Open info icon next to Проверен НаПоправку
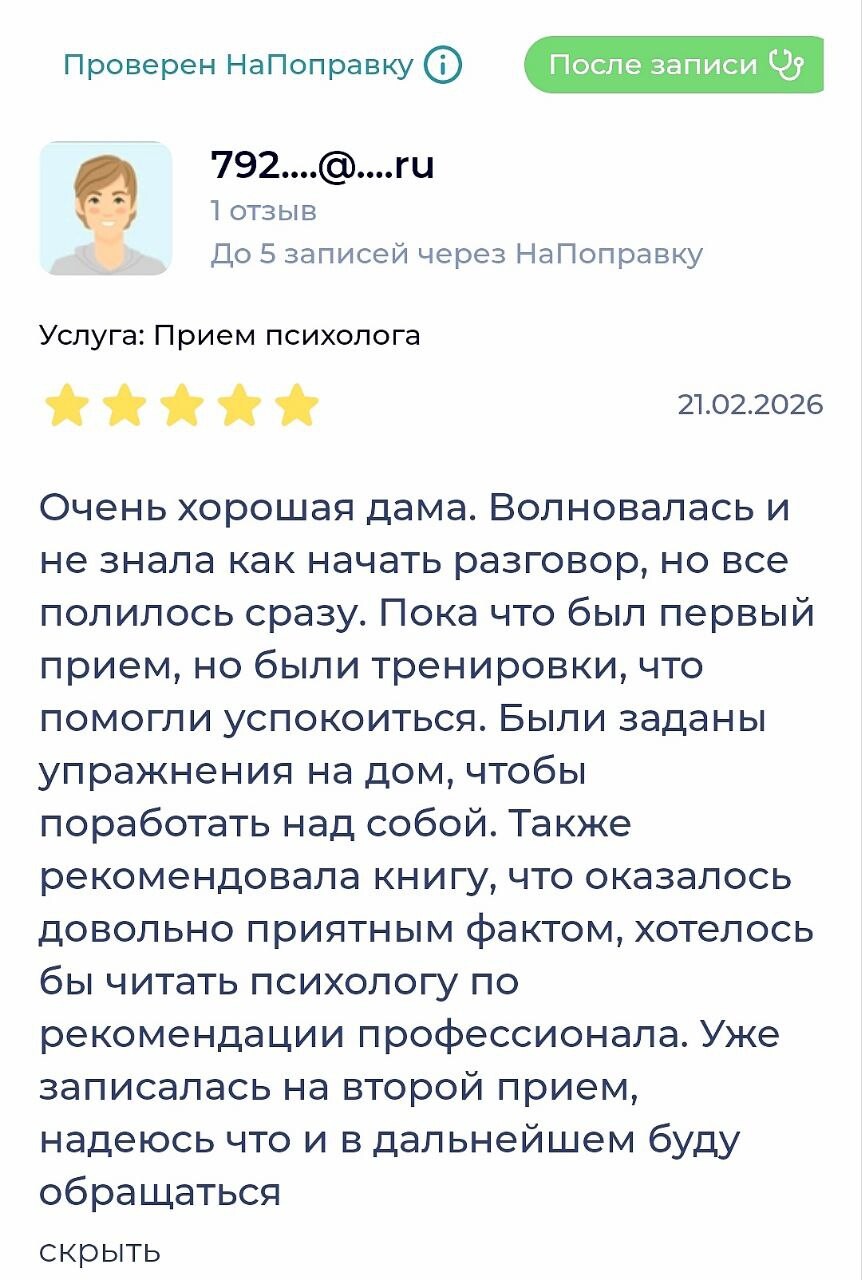This screenshot has width=862, height=1280. [443, 65]
